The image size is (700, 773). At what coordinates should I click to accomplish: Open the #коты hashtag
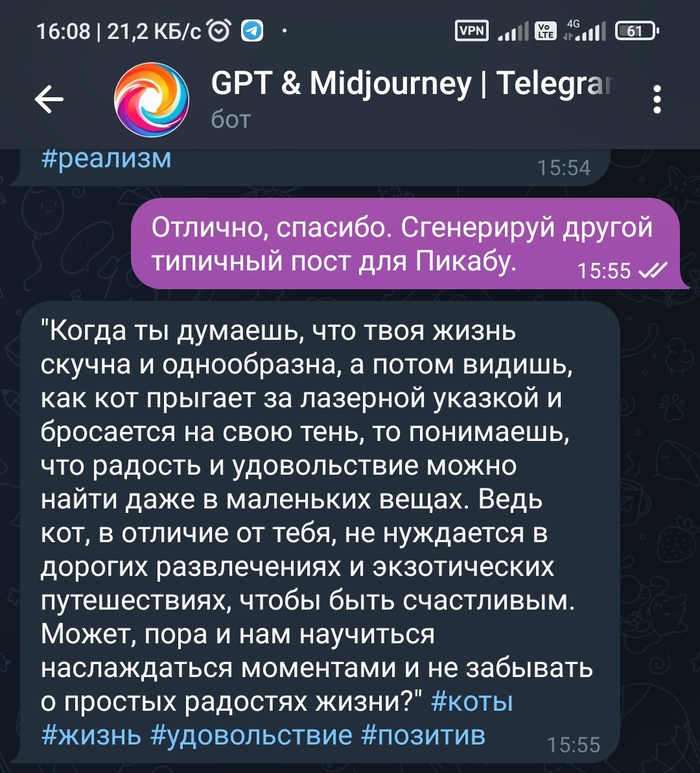tap(474, 701)
